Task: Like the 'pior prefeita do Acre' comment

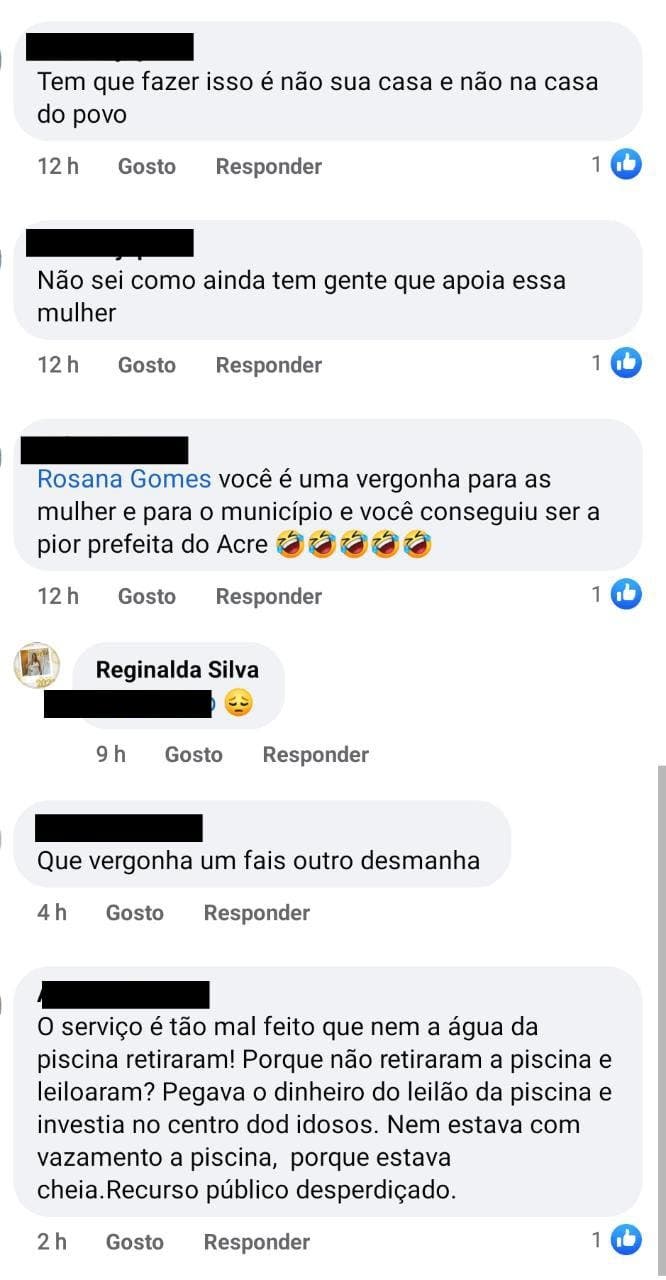Action: tap(146, 596)
